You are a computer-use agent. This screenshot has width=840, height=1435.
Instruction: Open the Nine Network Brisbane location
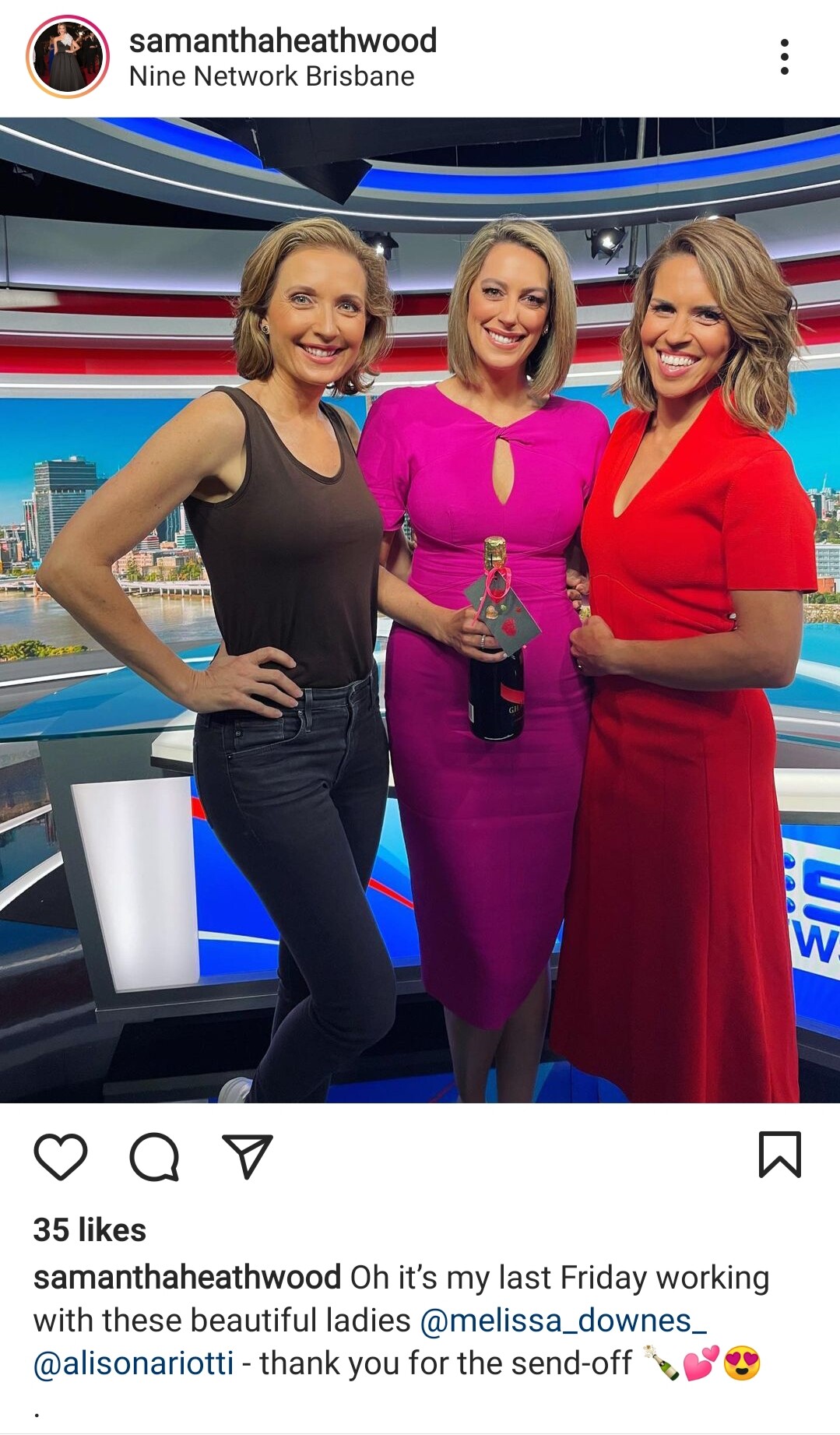(271, 76)
